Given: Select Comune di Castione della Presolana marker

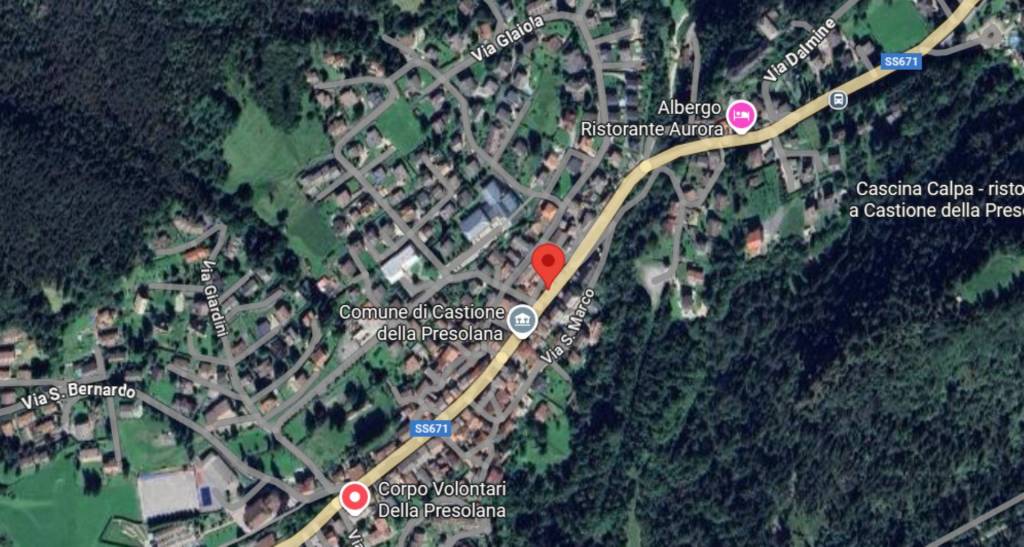Looking at the screenshot, I should [x=522, y=321].
